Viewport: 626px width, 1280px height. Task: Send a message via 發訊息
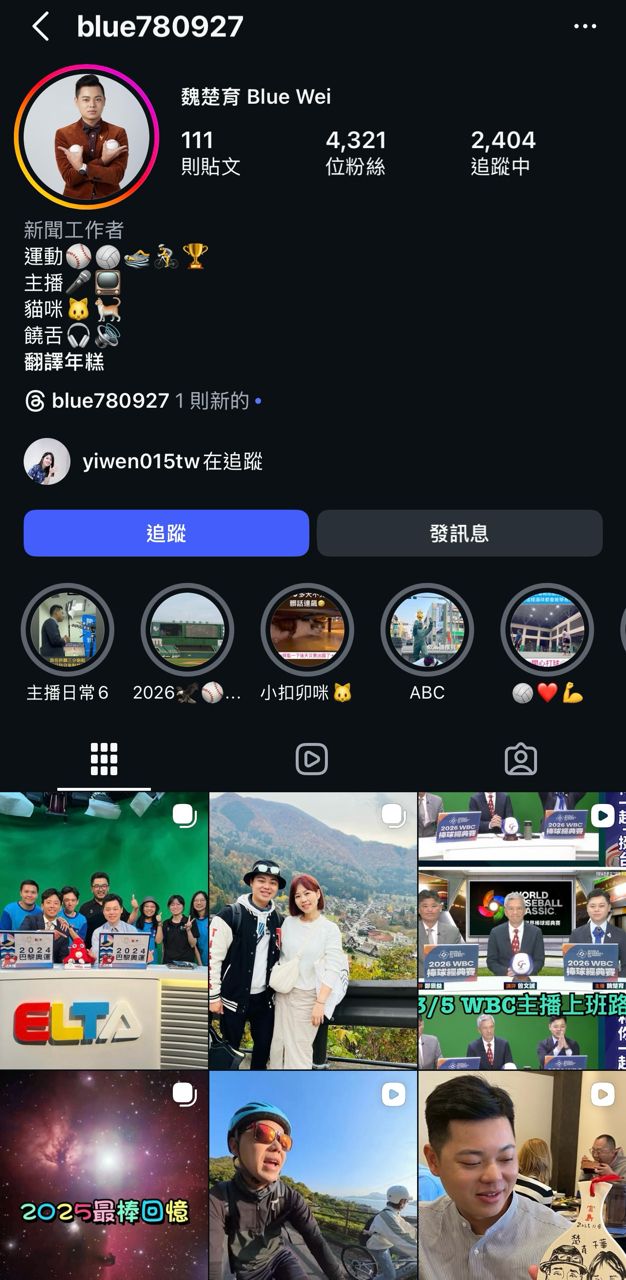[459, 533]
